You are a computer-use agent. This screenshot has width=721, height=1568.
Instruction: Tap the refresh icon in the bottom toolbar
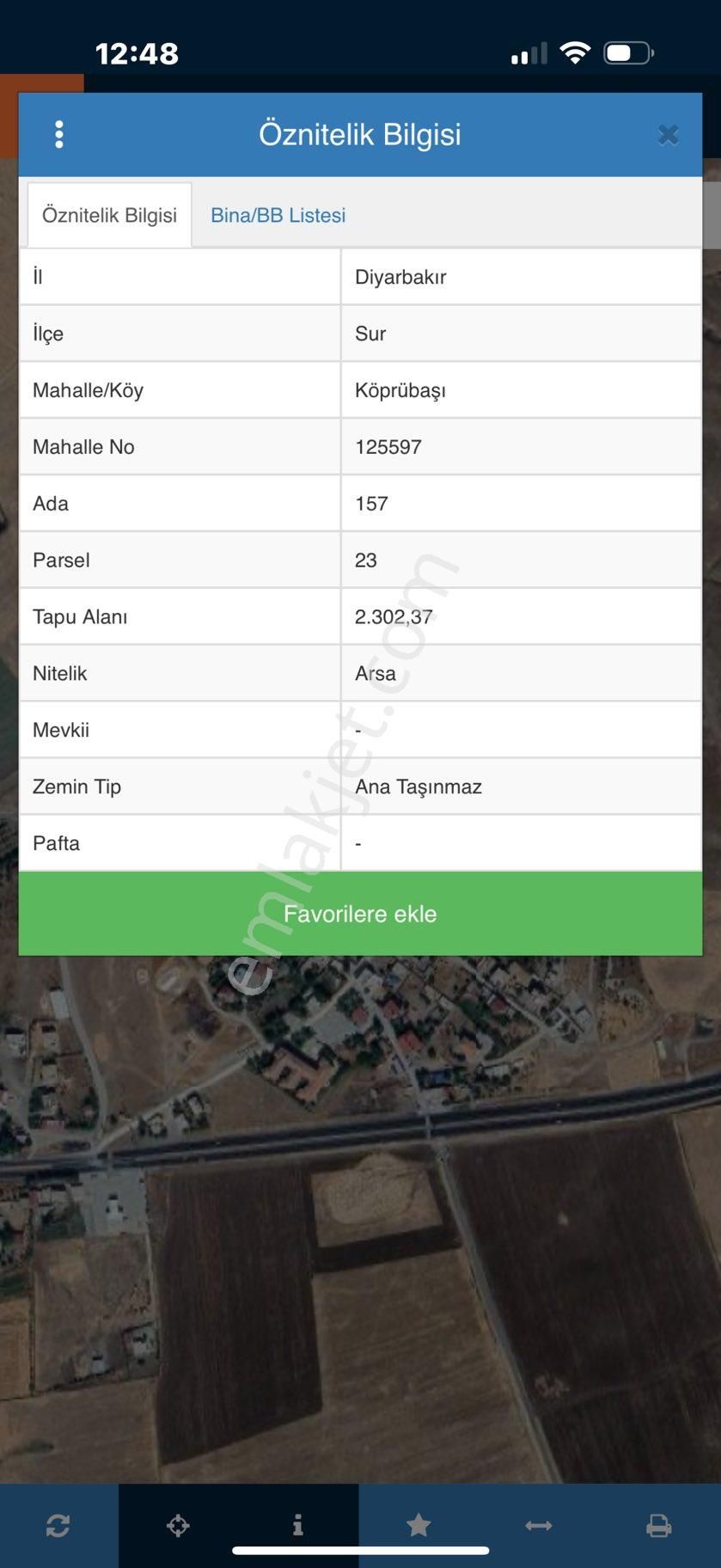(x=58, y=1525)
